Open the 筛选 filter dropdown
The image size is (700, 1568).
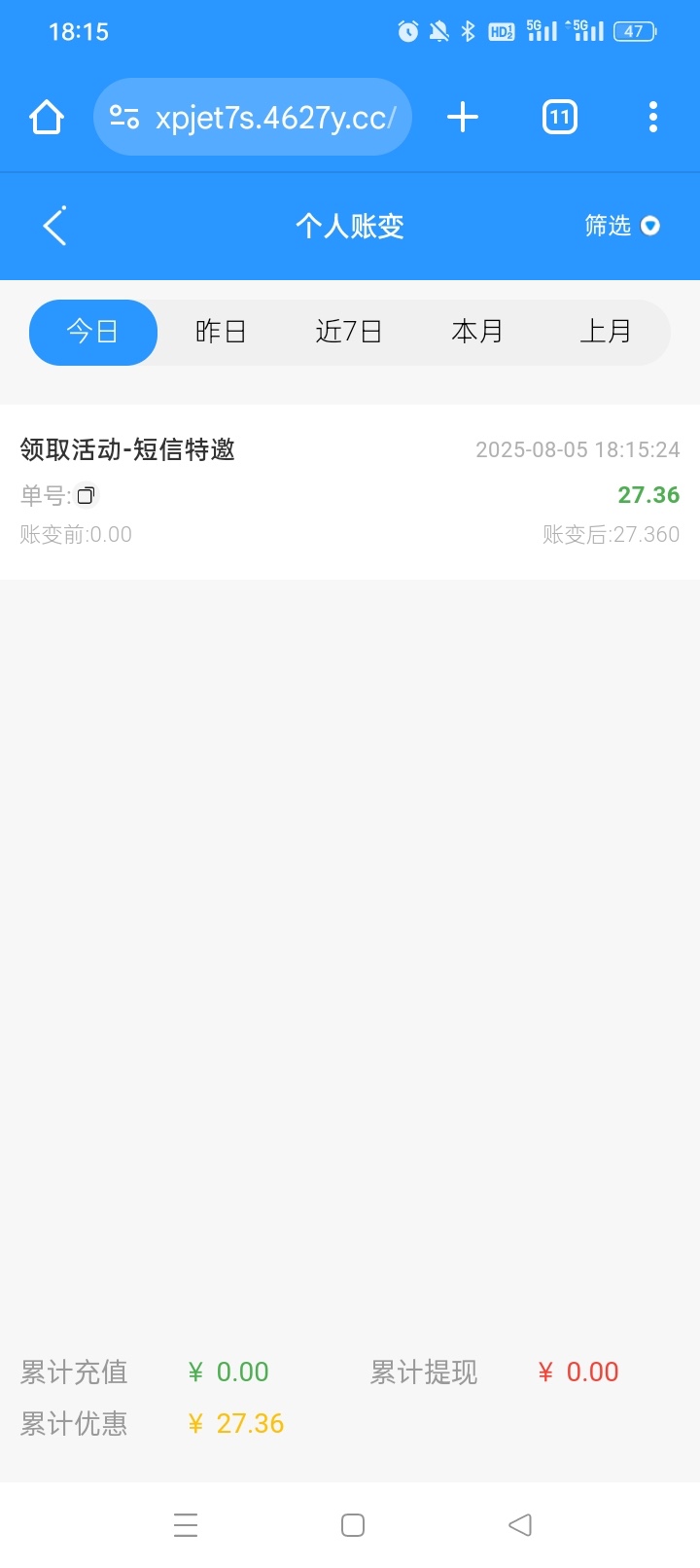(x=622, y=226)
